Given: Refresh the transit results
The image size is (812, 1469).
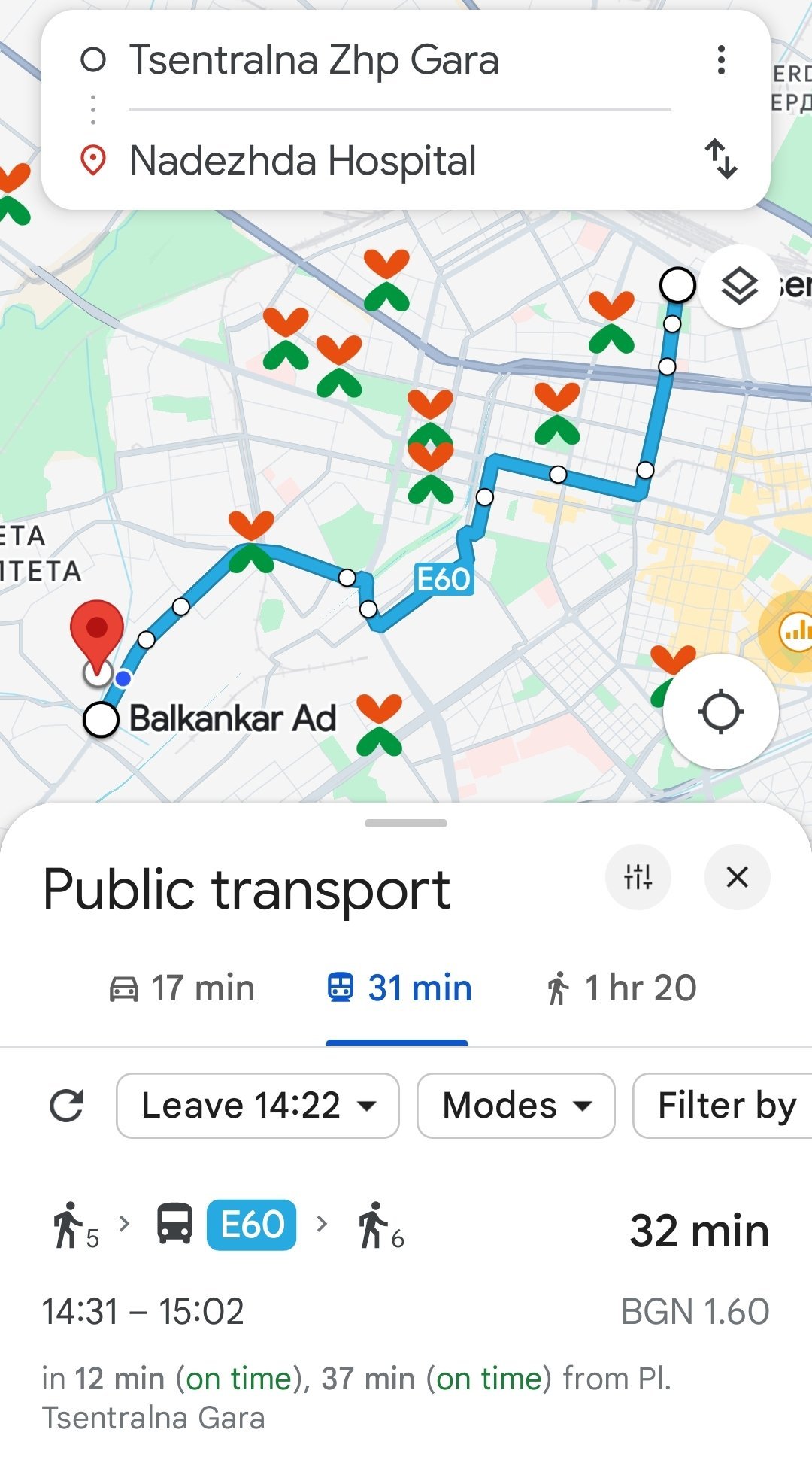Looking at the screenshot, I should pos(66,1106).
